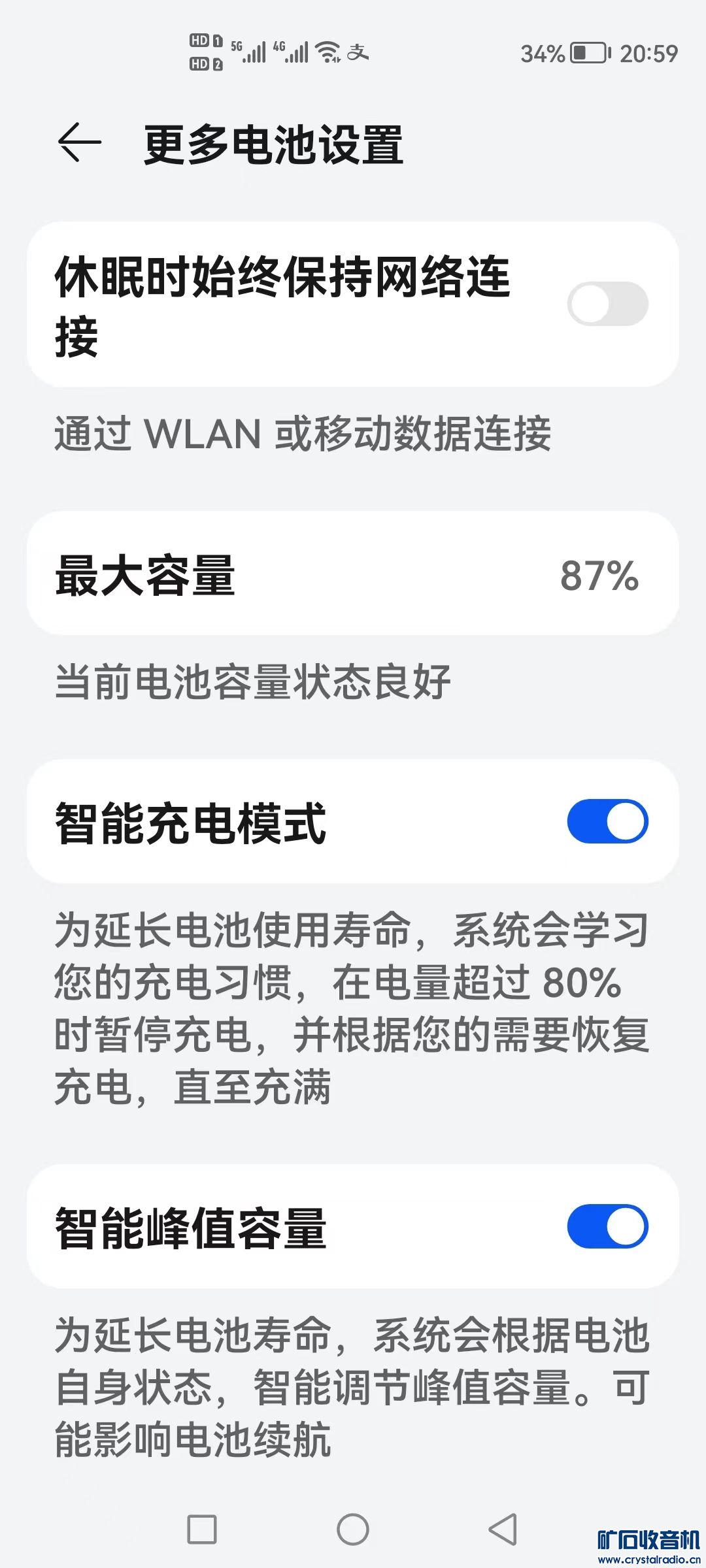Screen dimensions: 706x1568
Task: Disable 智能峰值容量 switch
Action: pos(607,1226)
